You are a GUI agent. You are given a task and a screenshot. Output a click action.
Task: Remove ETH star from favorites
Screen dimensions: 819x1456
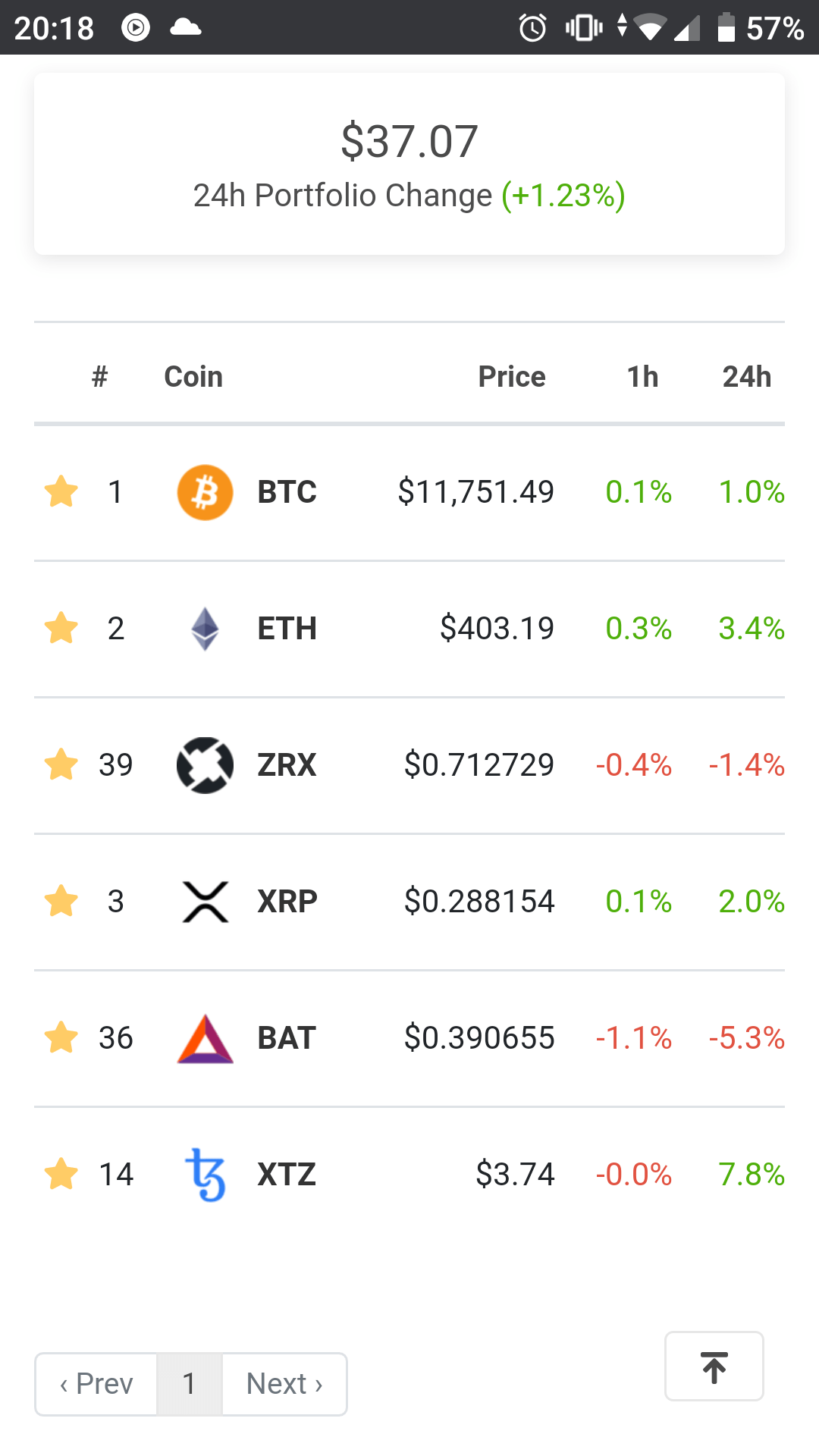pos(61,629)
